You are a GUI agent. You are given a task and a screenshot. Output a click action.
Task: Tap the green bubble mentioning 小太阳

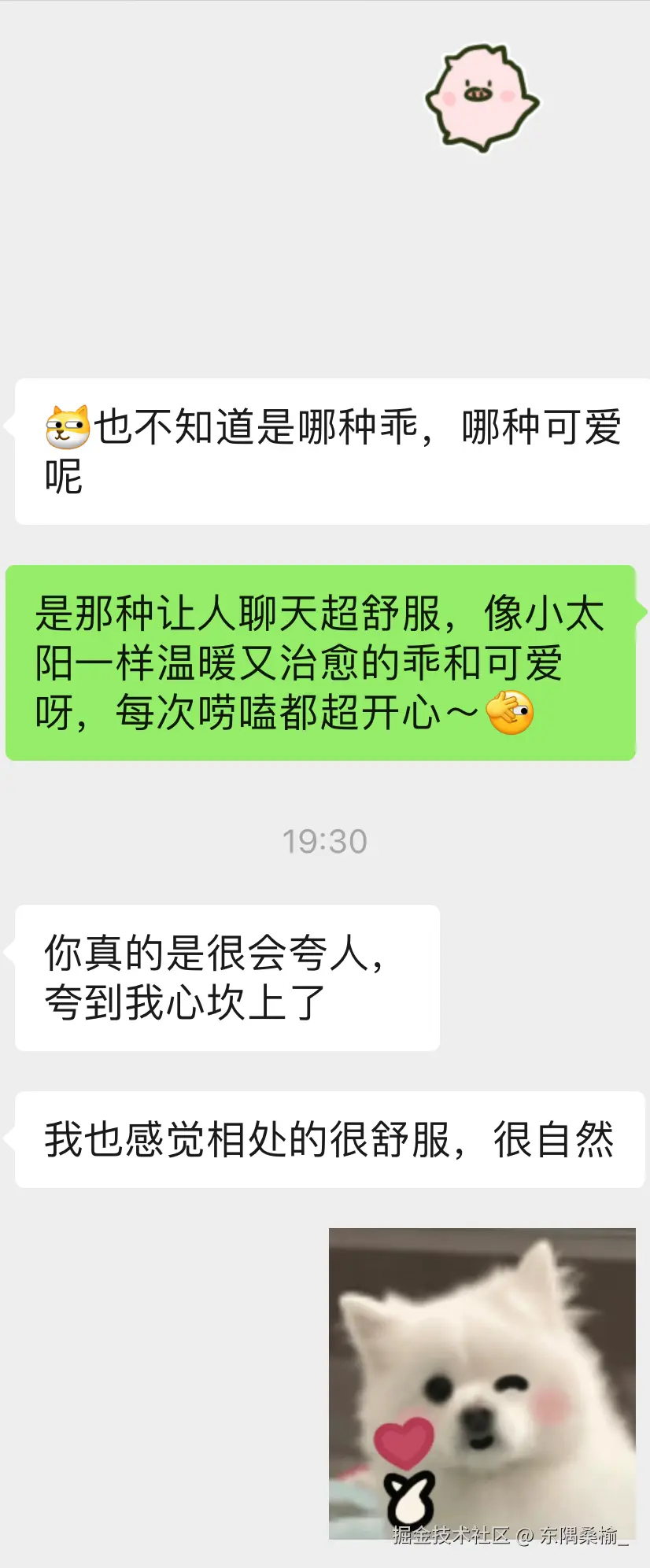[315, 662]
